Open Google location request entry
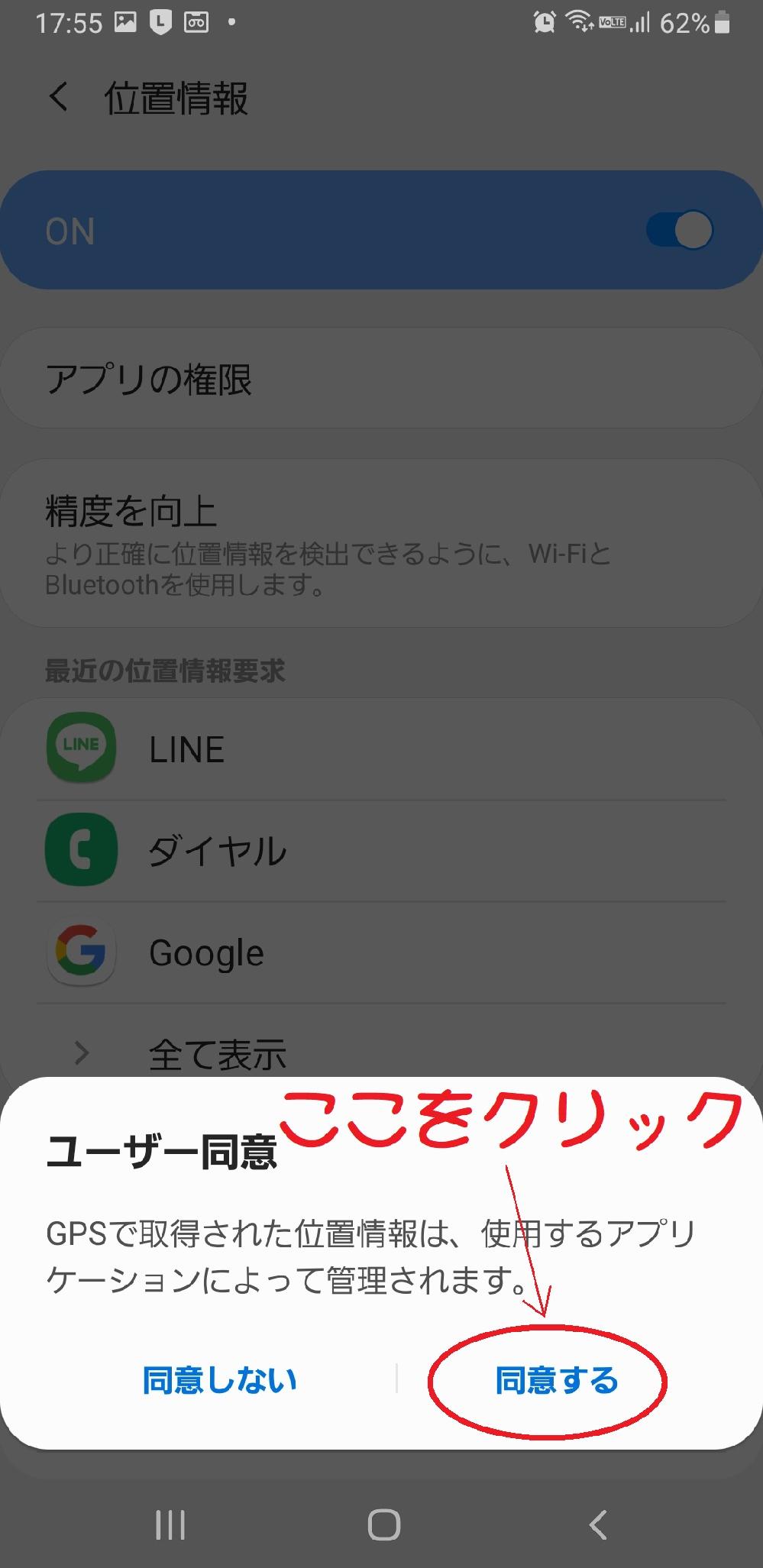This screenshot has height=1568, width=763. (381, 952)
